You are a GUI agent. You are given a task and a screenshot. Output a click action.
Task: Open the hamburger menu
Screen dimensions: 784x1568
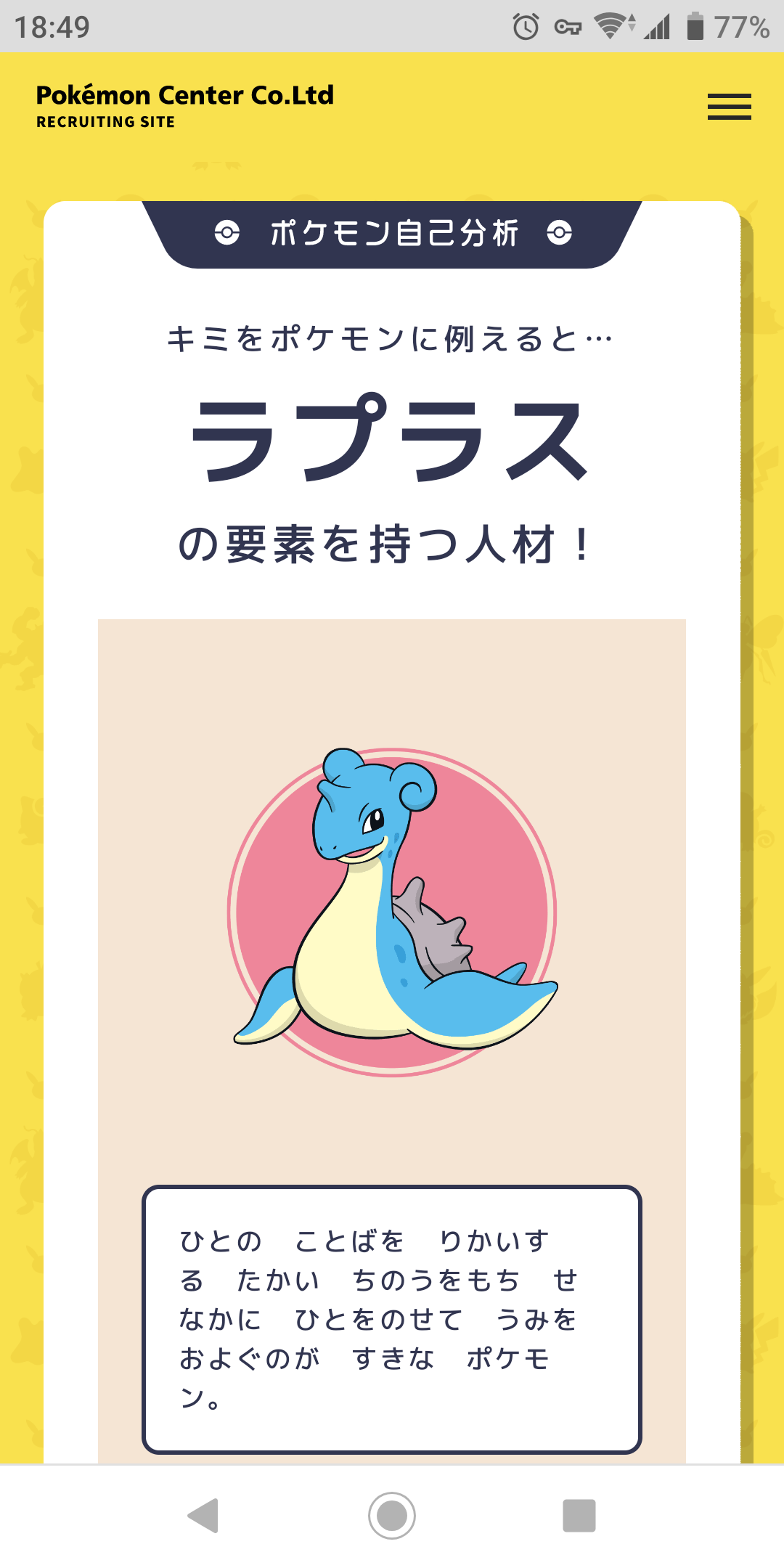click(728, 106)
